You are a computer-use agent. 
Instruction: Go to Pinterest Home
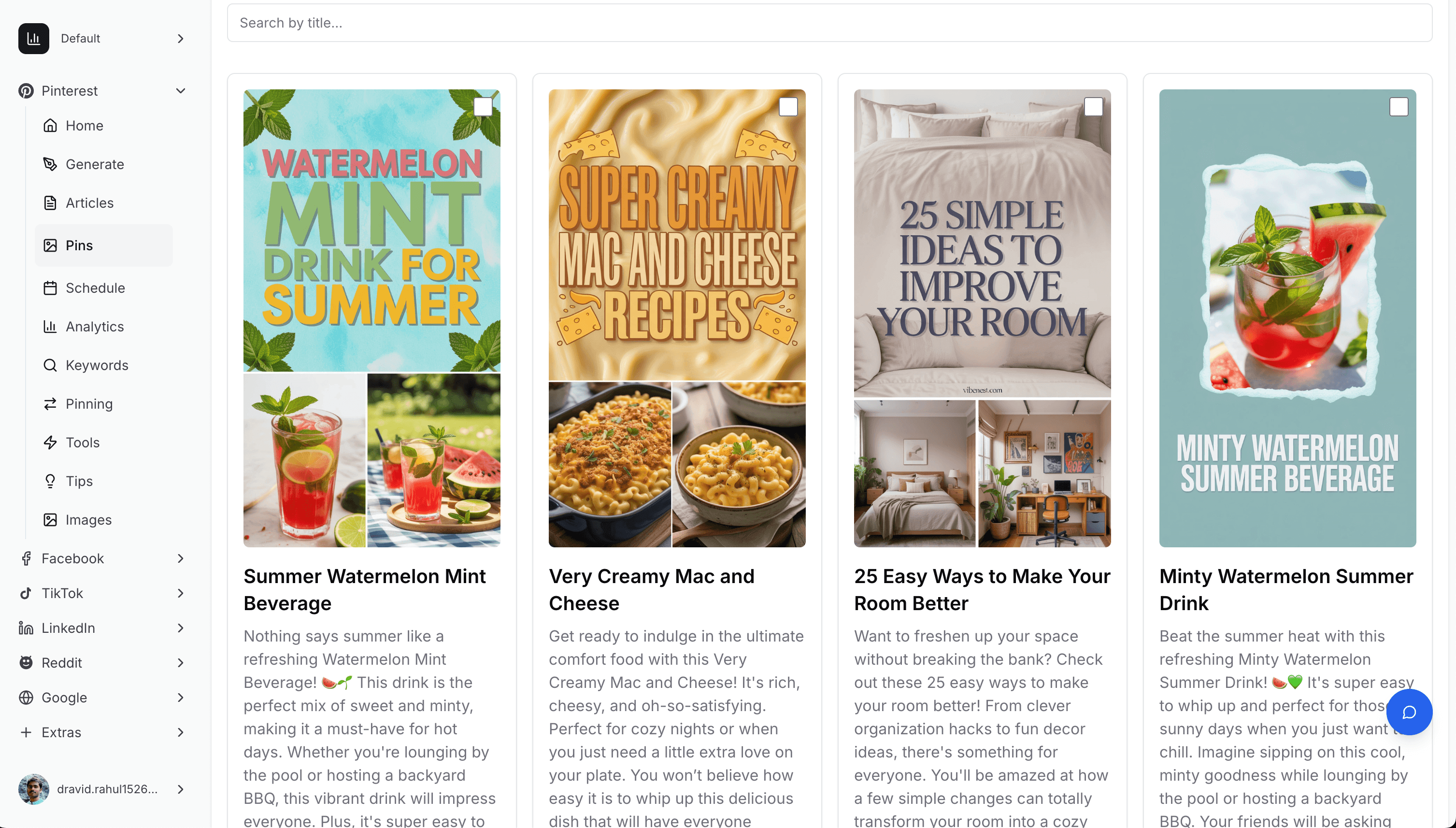pos(84,126)
